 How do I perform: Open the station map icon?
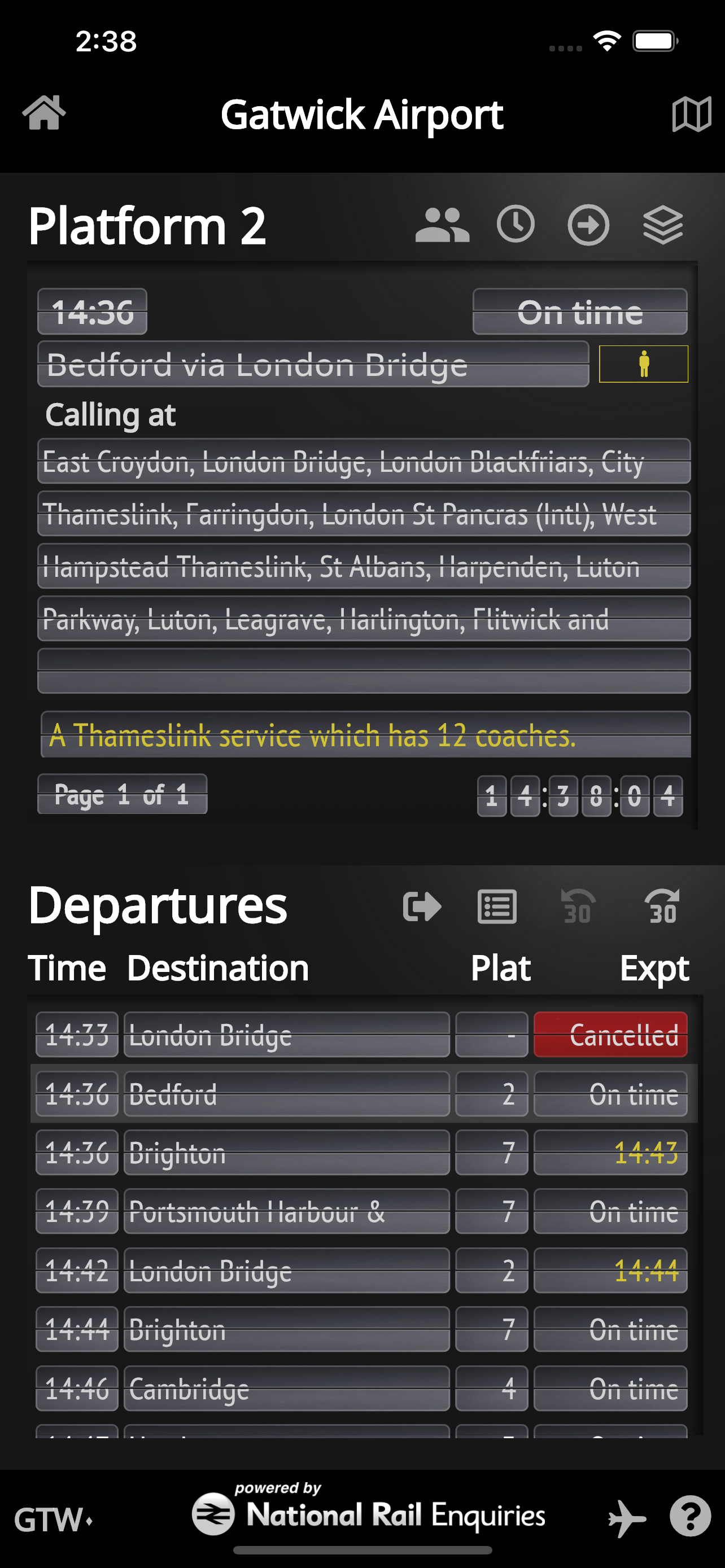pyautogui.click(x=691, y=114)
